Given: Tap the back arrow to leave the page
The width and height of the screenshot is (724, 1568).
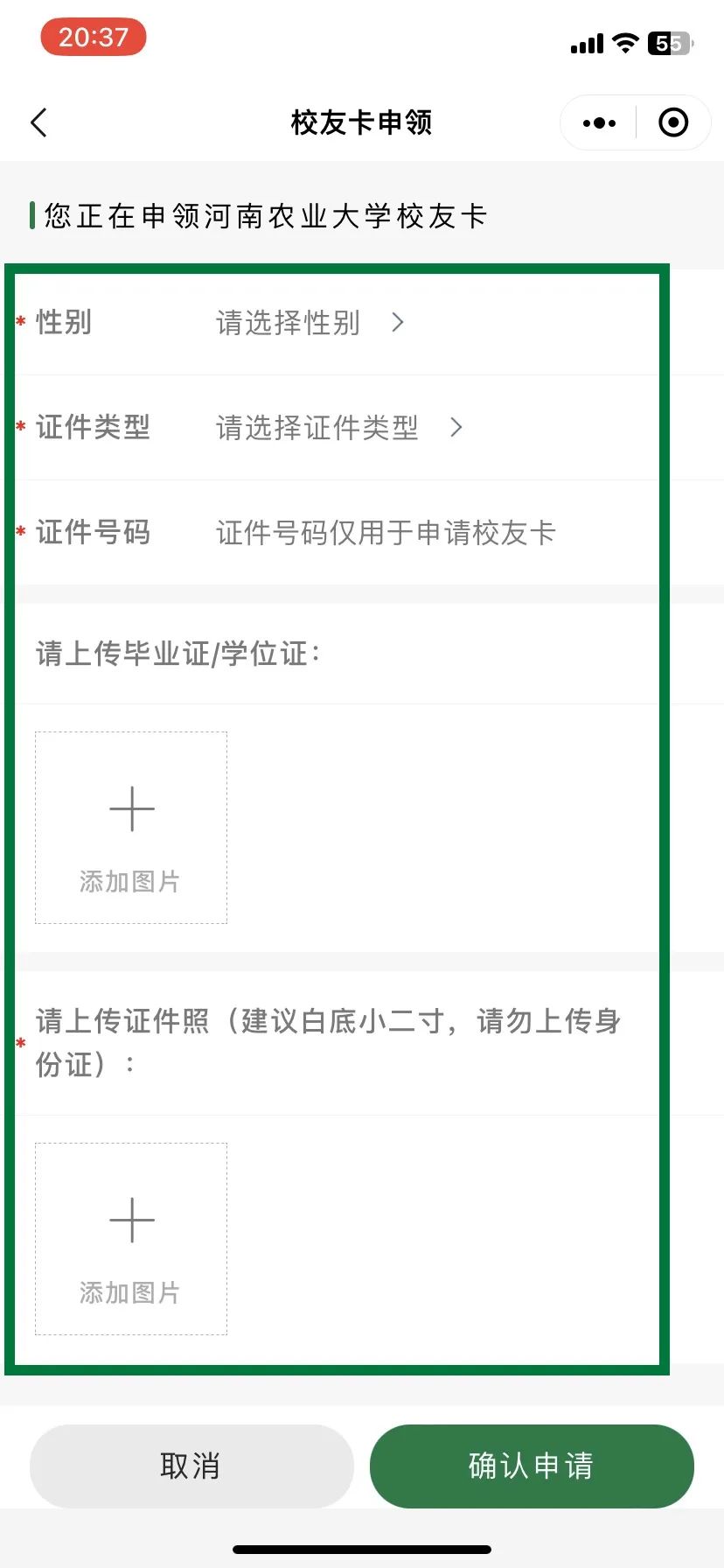Looking at the screenshot, I should coord(38,122).
